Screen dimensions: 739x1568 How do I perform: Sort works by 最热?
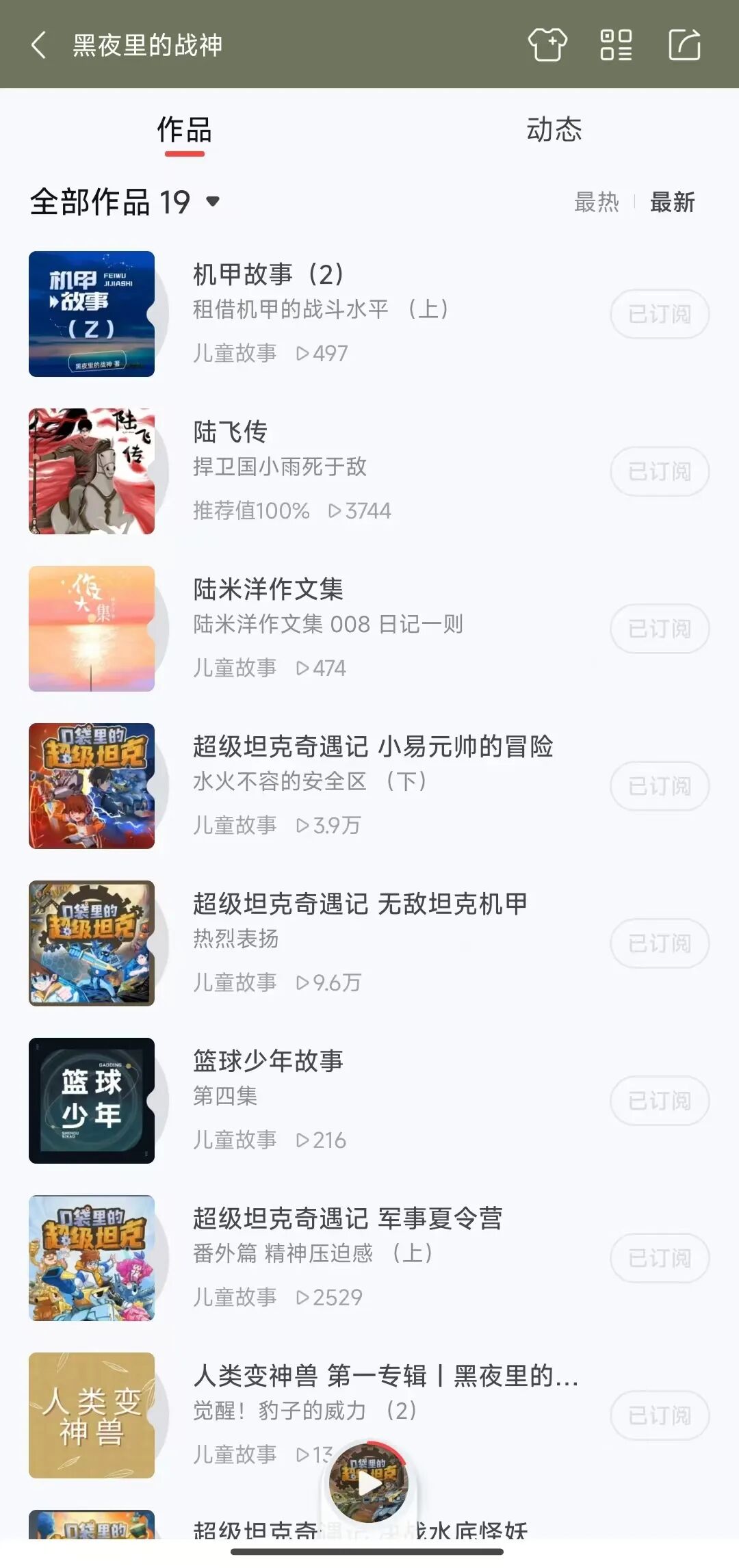596,202
